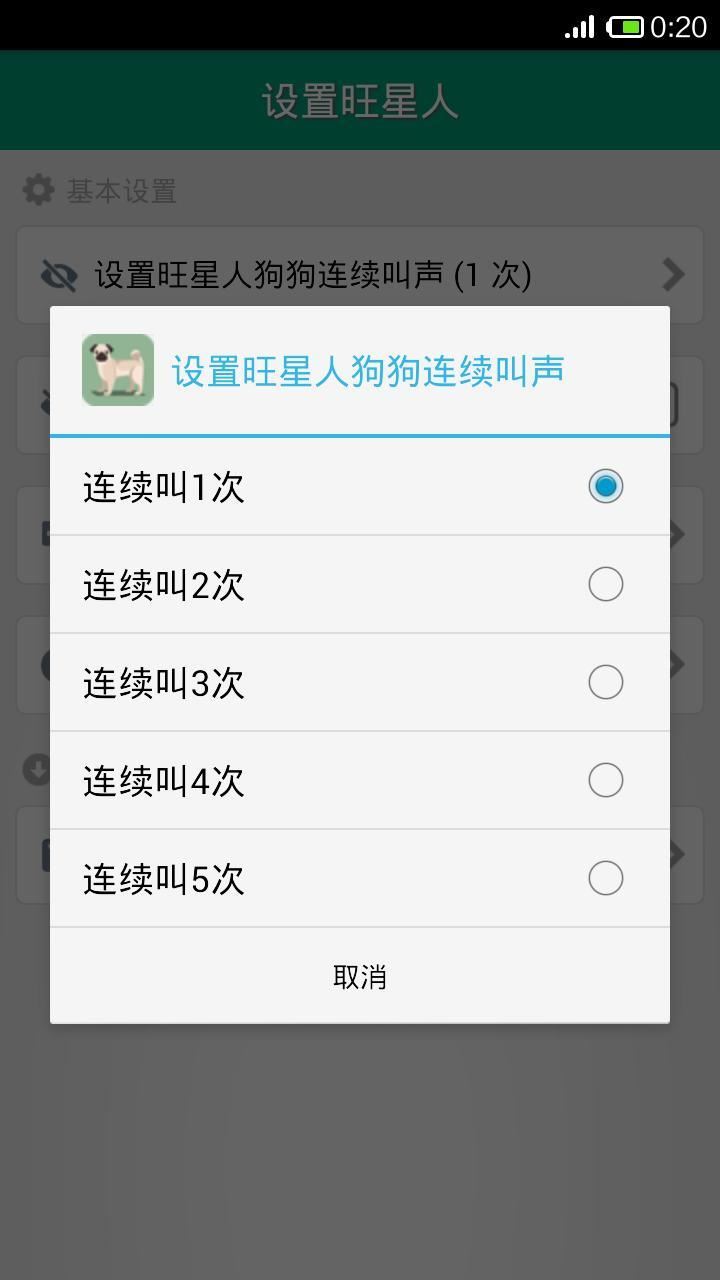The image size is (720, 1280).
Task: Open the 设置旺星人狗狗连续叫声 (1 次) setting row
Action: (x=310, y=274)
